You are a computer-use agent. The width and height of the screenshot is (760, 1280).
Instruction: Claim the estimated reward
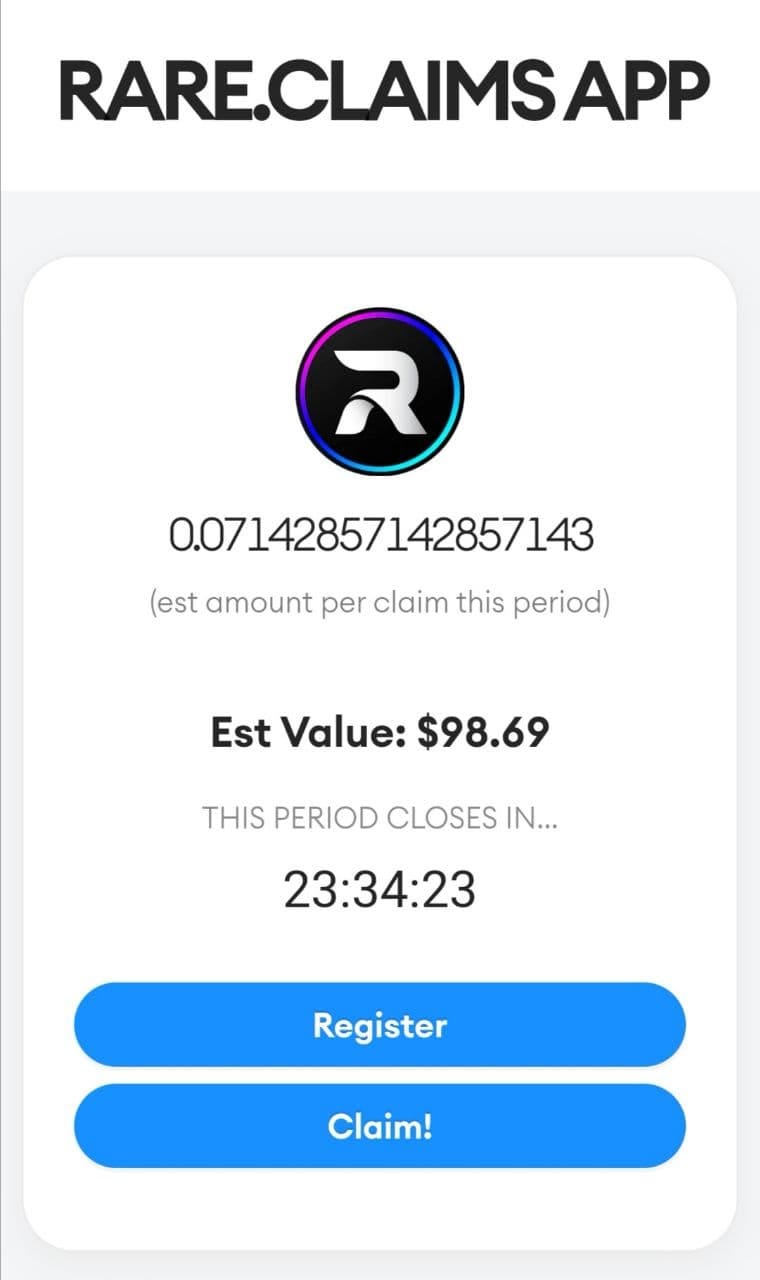click(380, 1127)
